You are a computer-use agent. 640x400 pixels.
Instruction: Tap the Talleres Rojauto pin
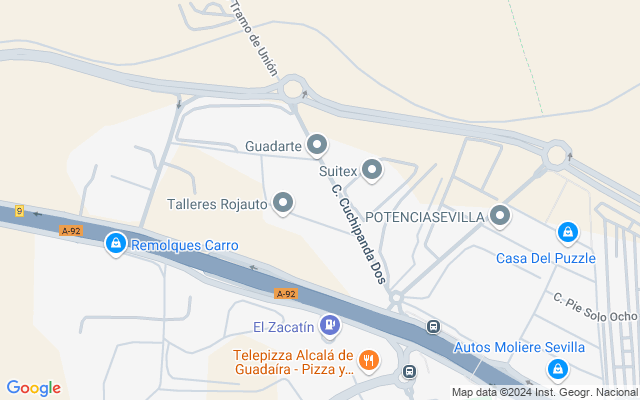coord(283,204)
